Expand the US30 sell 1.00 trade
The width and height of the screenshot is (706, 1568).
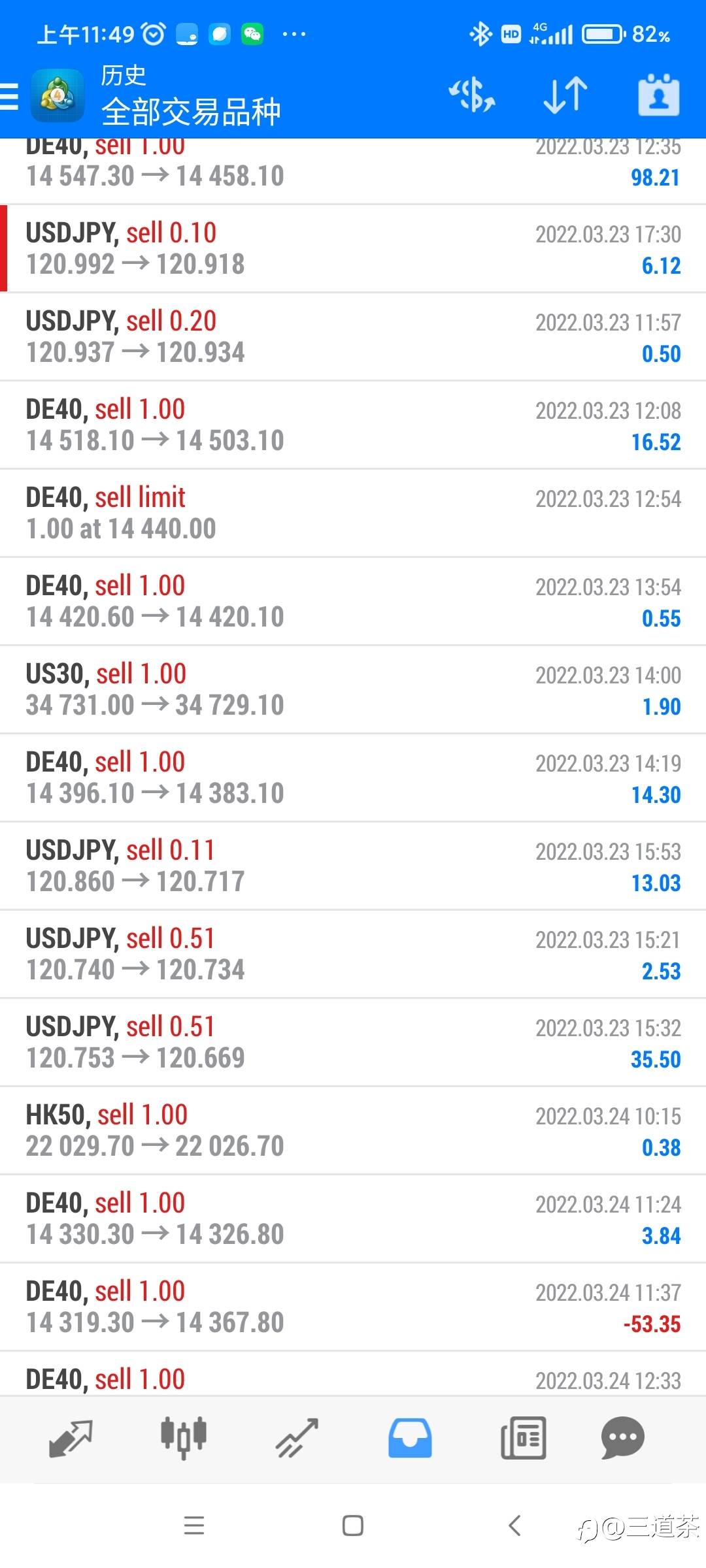[353, 690]
